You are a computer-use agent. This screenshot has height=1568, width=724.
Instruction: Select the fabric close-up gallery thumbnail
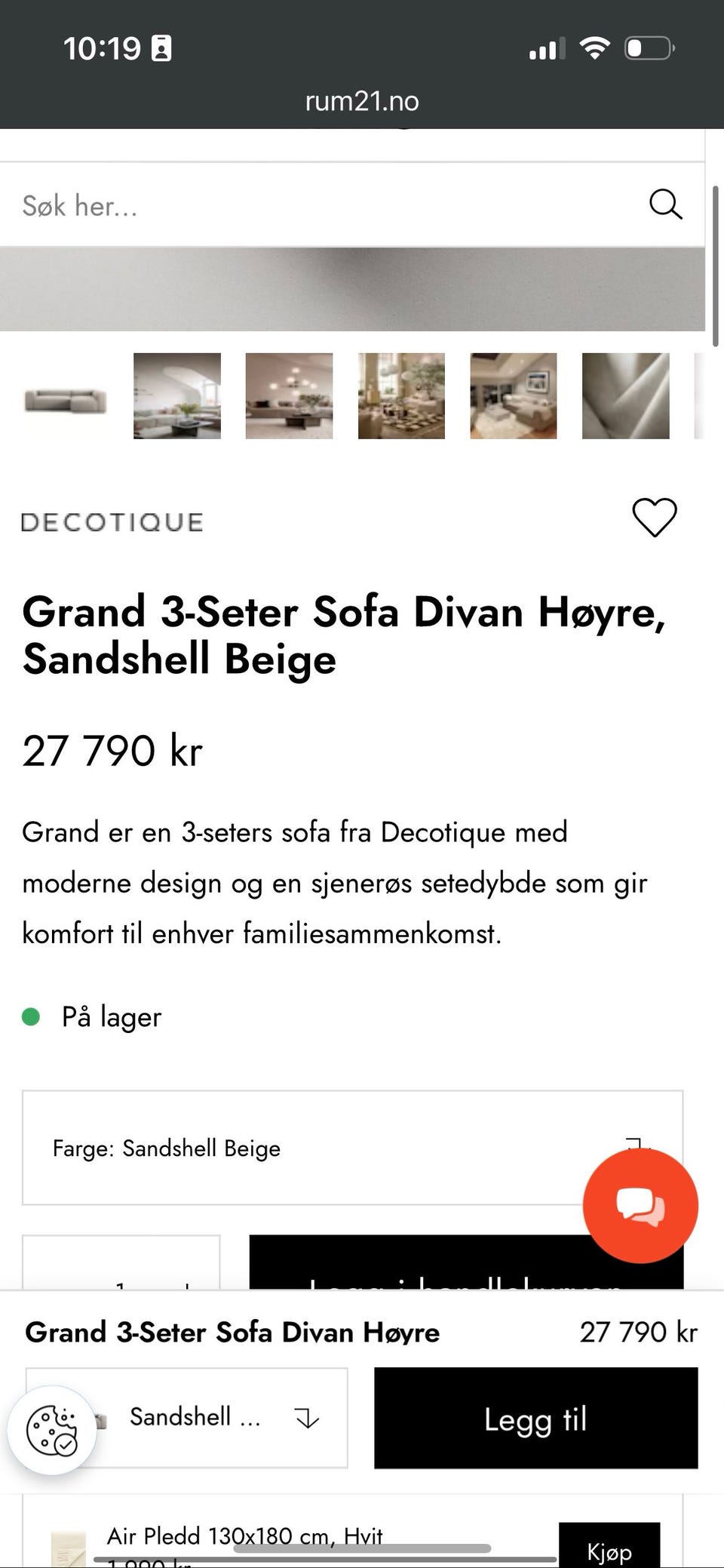tap(624, 395)
